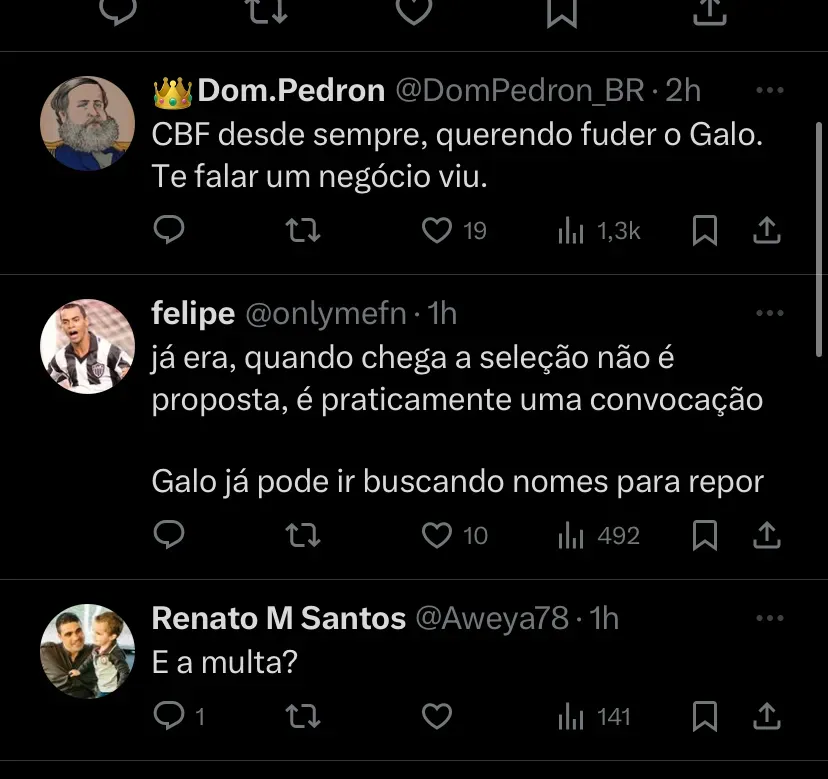Repost Dom.Pedron's reply
Viewport: 828px width, 779px height.
302,231
